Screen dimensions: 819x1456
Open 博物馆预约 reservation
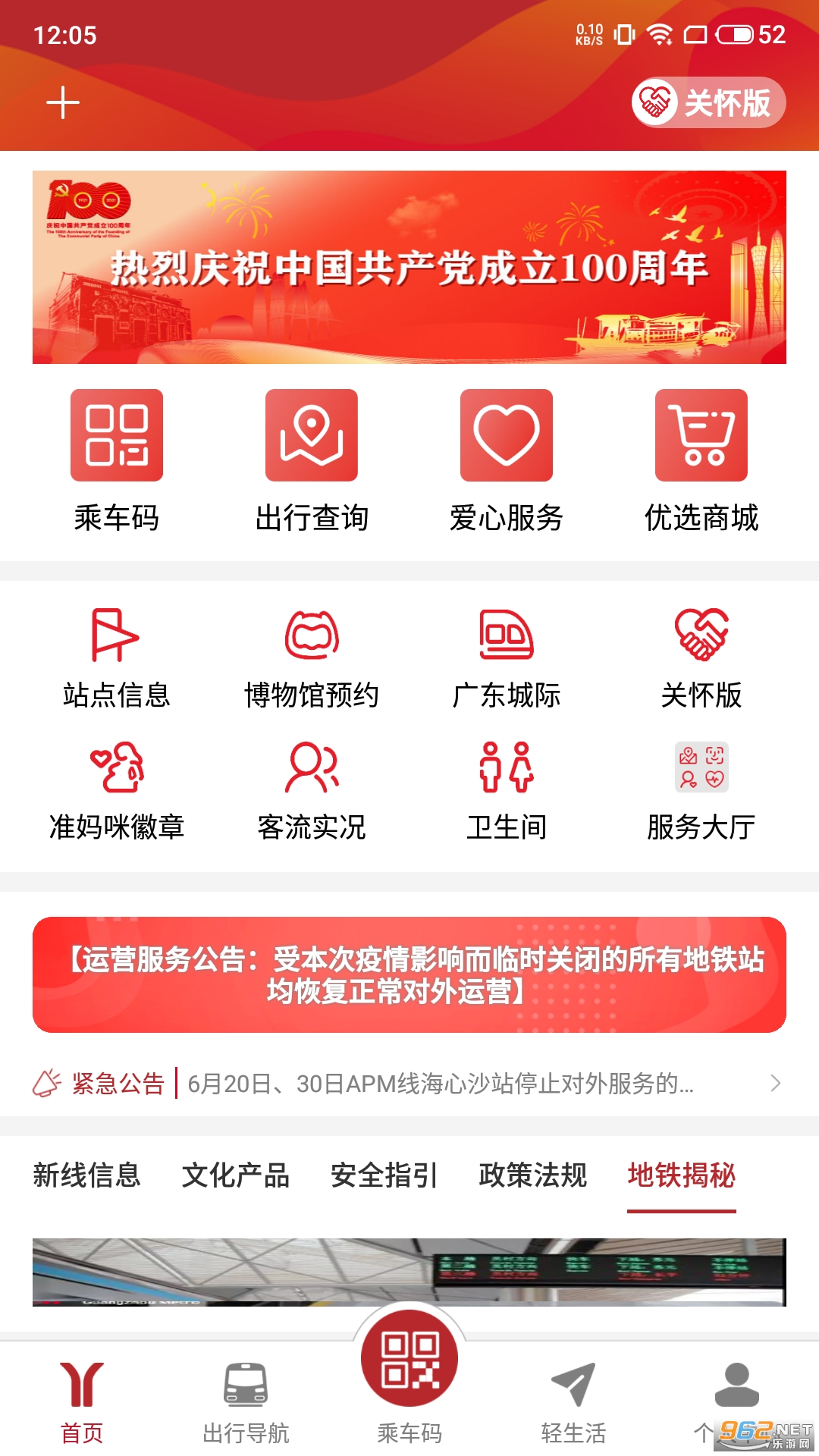312,657
